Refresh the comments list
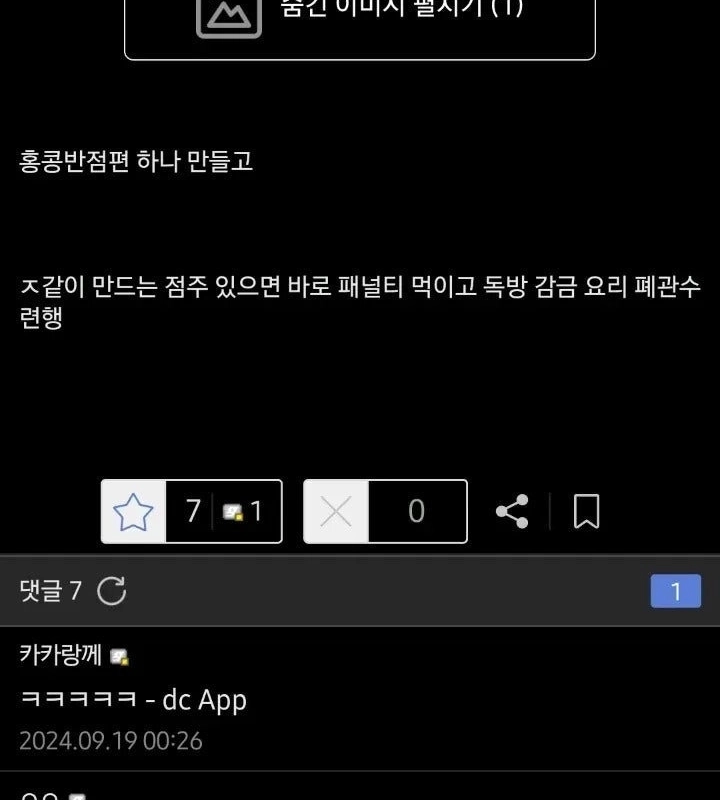The width and height of the screenshot is (720, 800). (112, 591)
